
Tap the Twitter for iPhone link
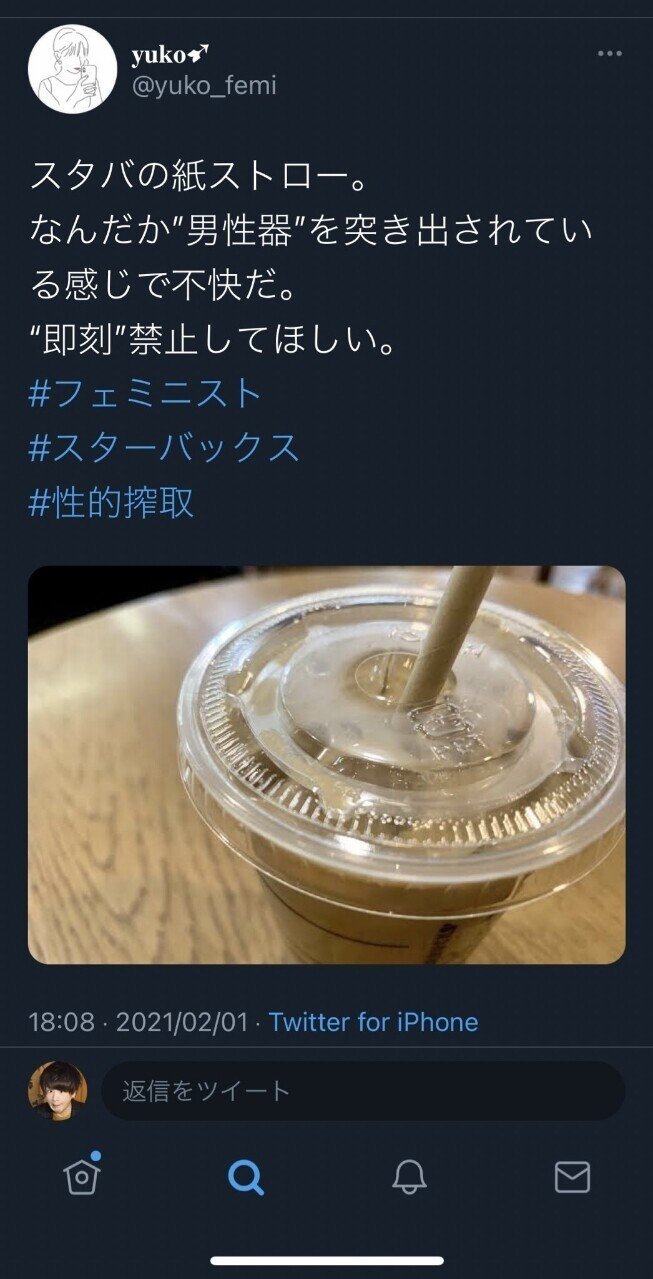pyautogui.click(x=373, y=1022)
